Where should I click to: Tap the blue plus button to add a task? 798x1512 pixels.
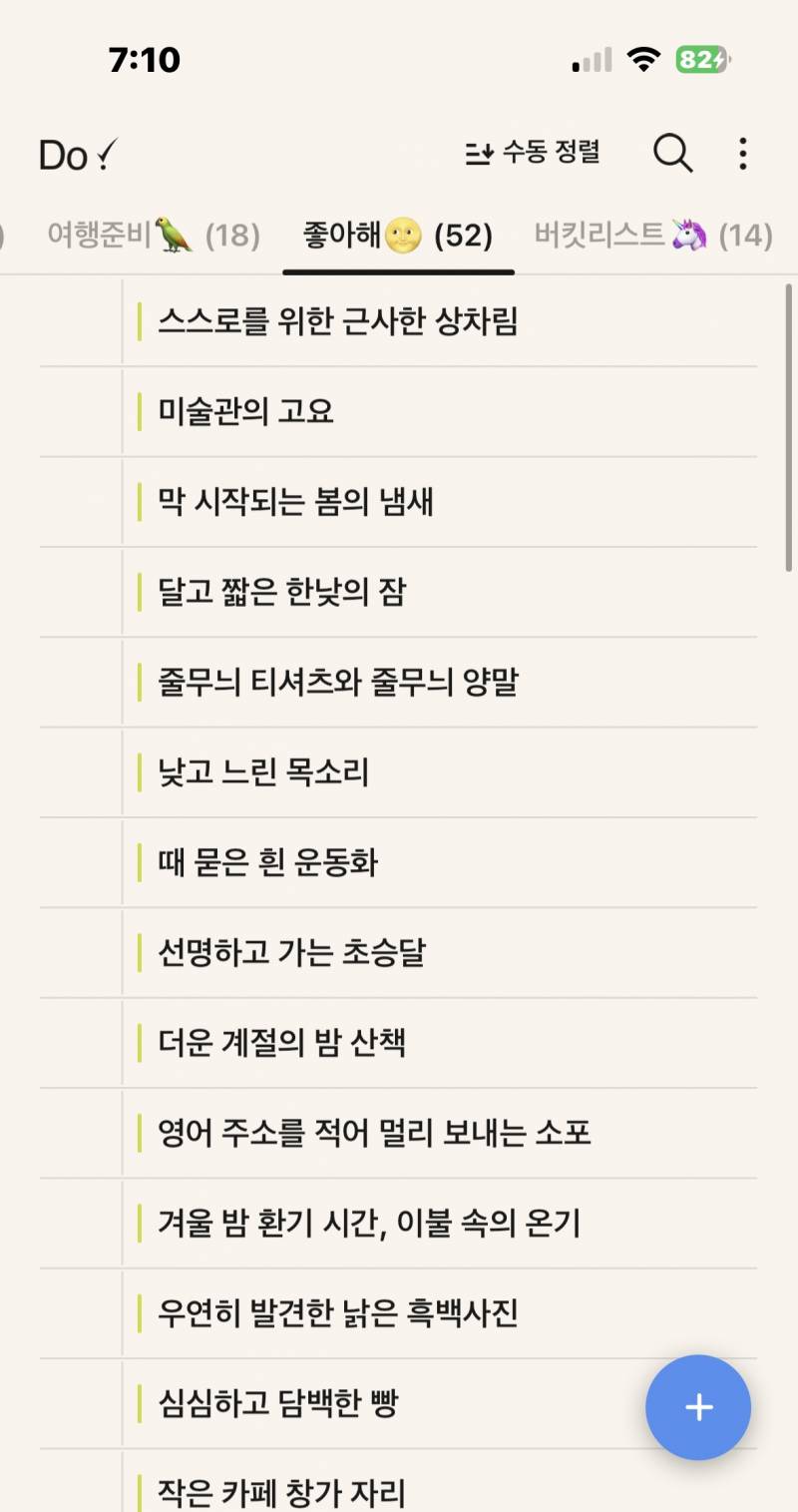click(697, 1406)
